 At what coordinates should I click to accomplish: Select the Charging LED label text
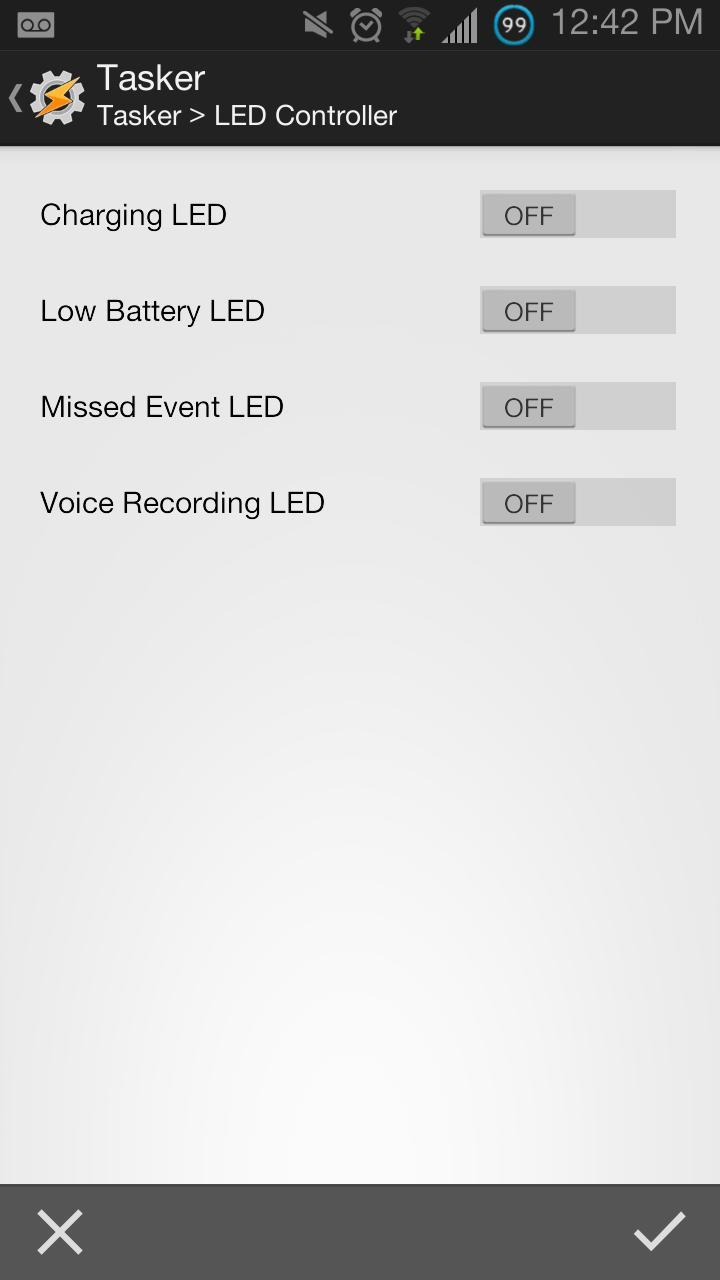tap(133, 214)
